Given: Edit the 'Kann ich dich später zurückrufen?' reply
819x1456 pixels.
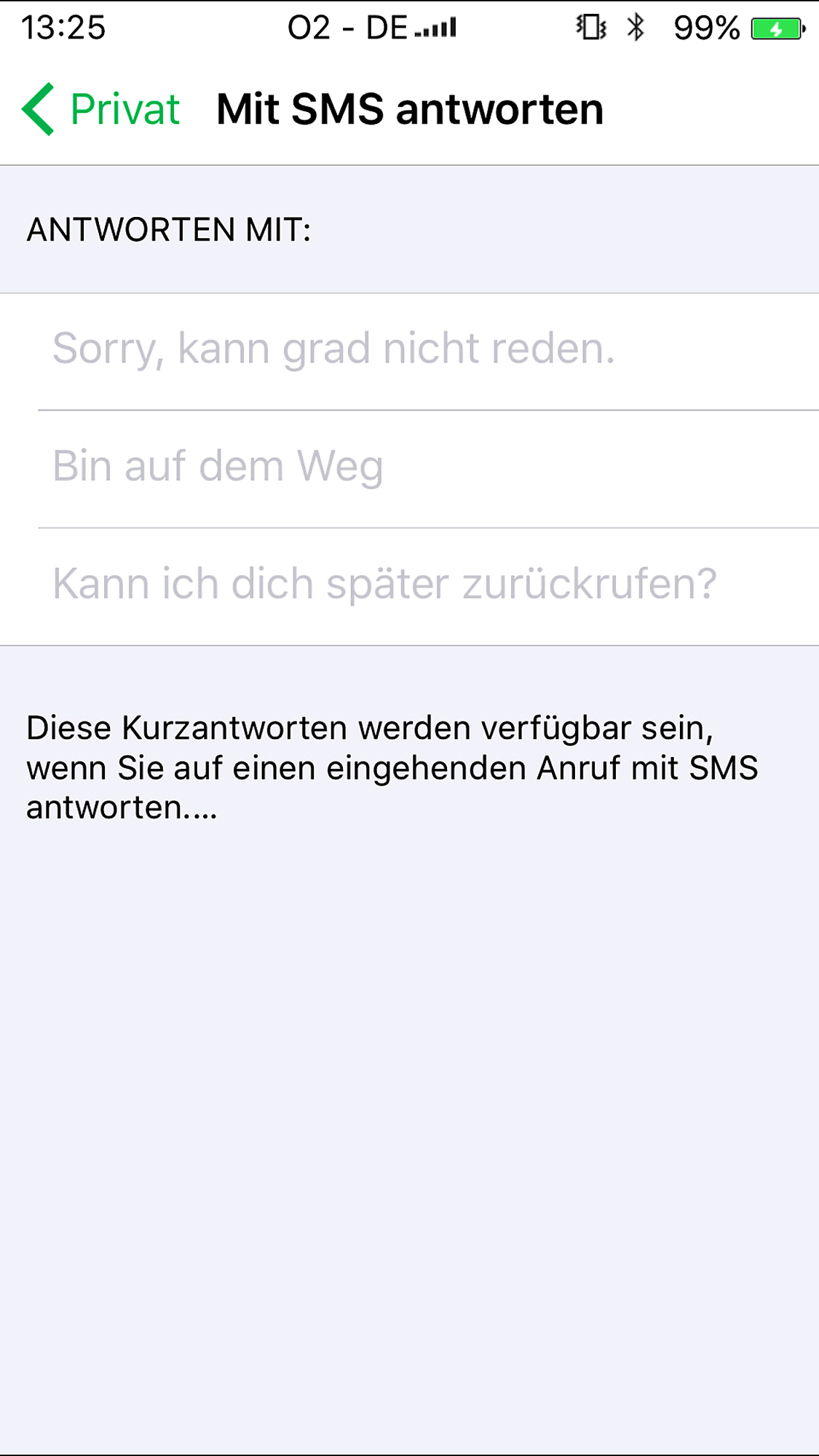Looking at the screenshot, I should point(408,585).
